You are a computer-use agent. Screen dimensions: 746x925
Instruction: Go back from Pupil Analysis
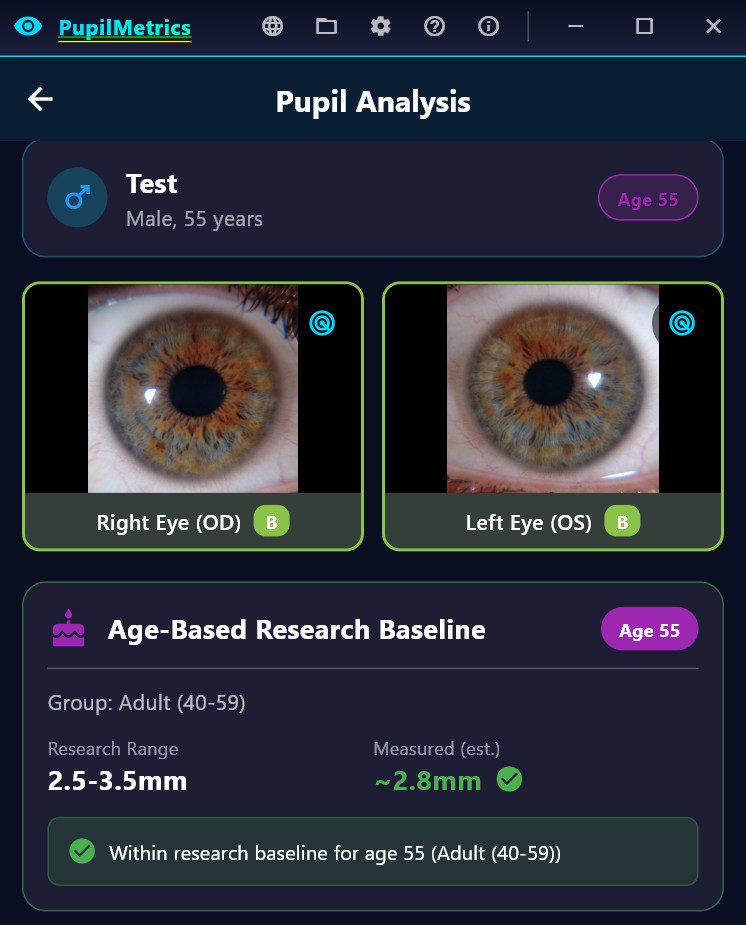[40, 99]
